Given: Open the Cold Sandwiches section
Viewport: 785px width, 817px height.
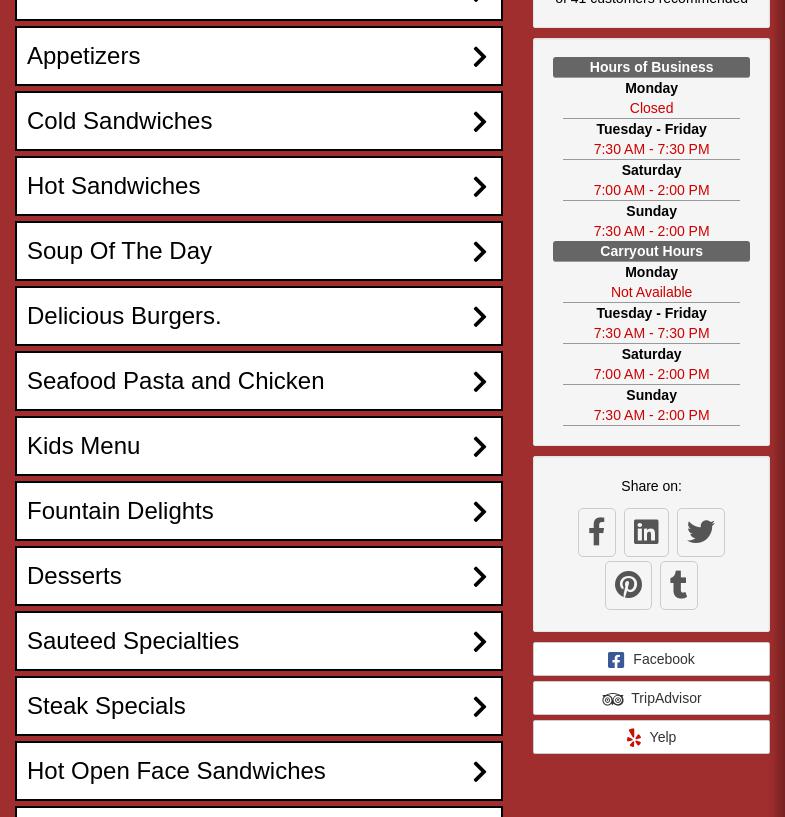Looking at the screenshot, I should click(258, 121).
